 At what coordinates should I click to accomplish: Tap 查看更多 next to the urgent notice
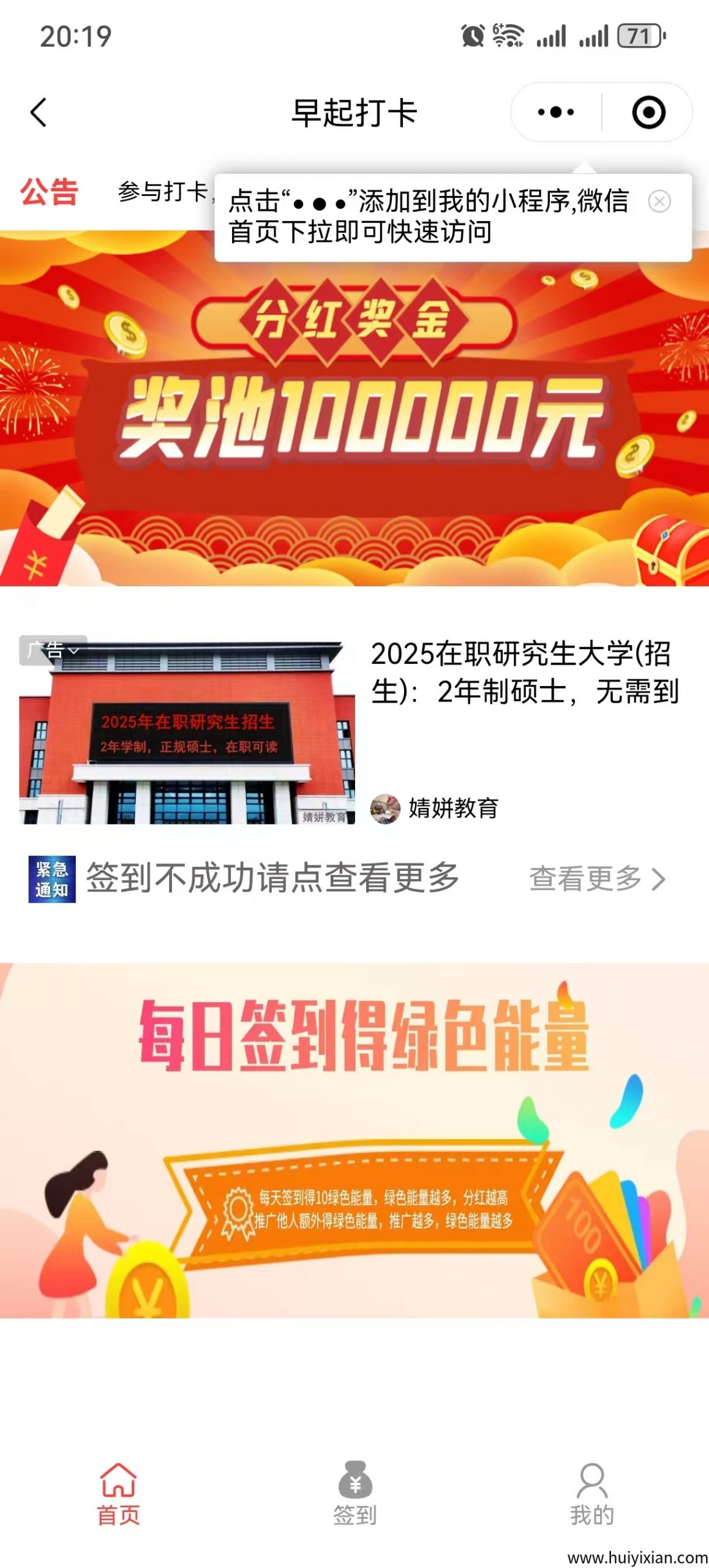click(596, 879)
